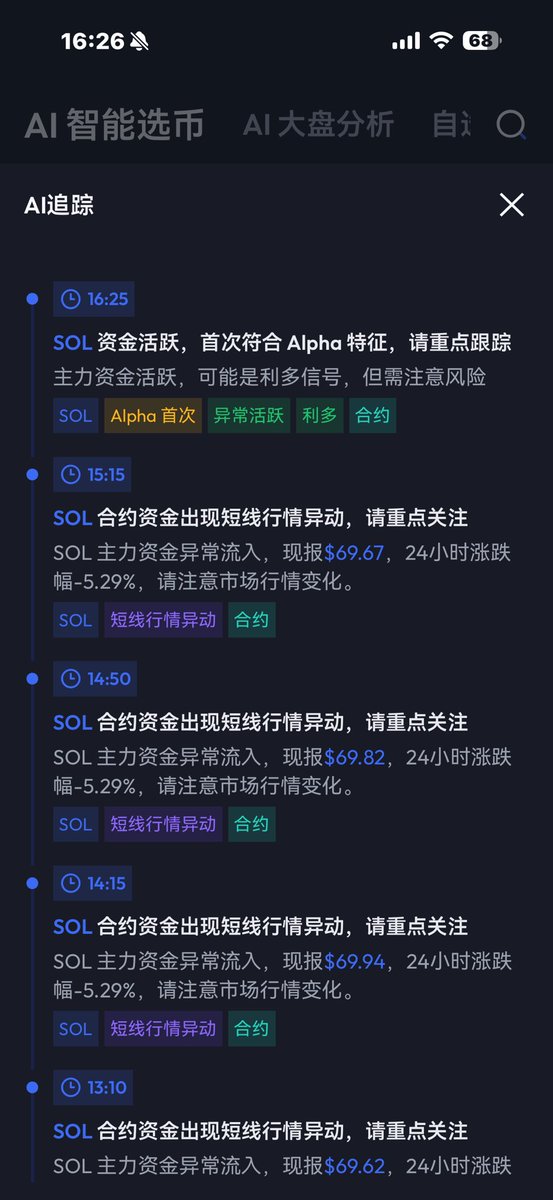Select the AI智能选币 tab

point(114,125)
